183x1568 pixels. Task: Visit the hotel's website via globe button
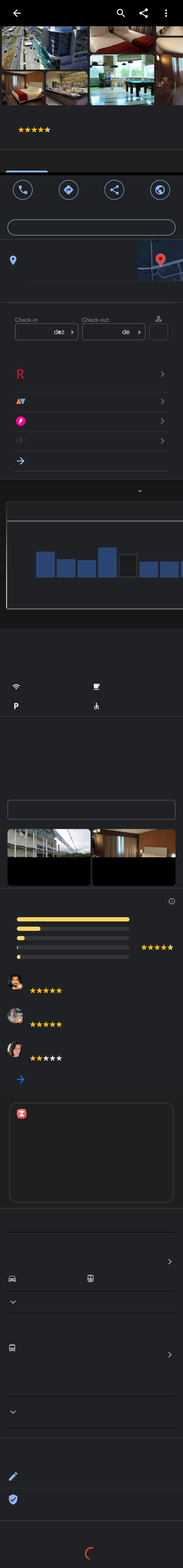tap(160, 190)
